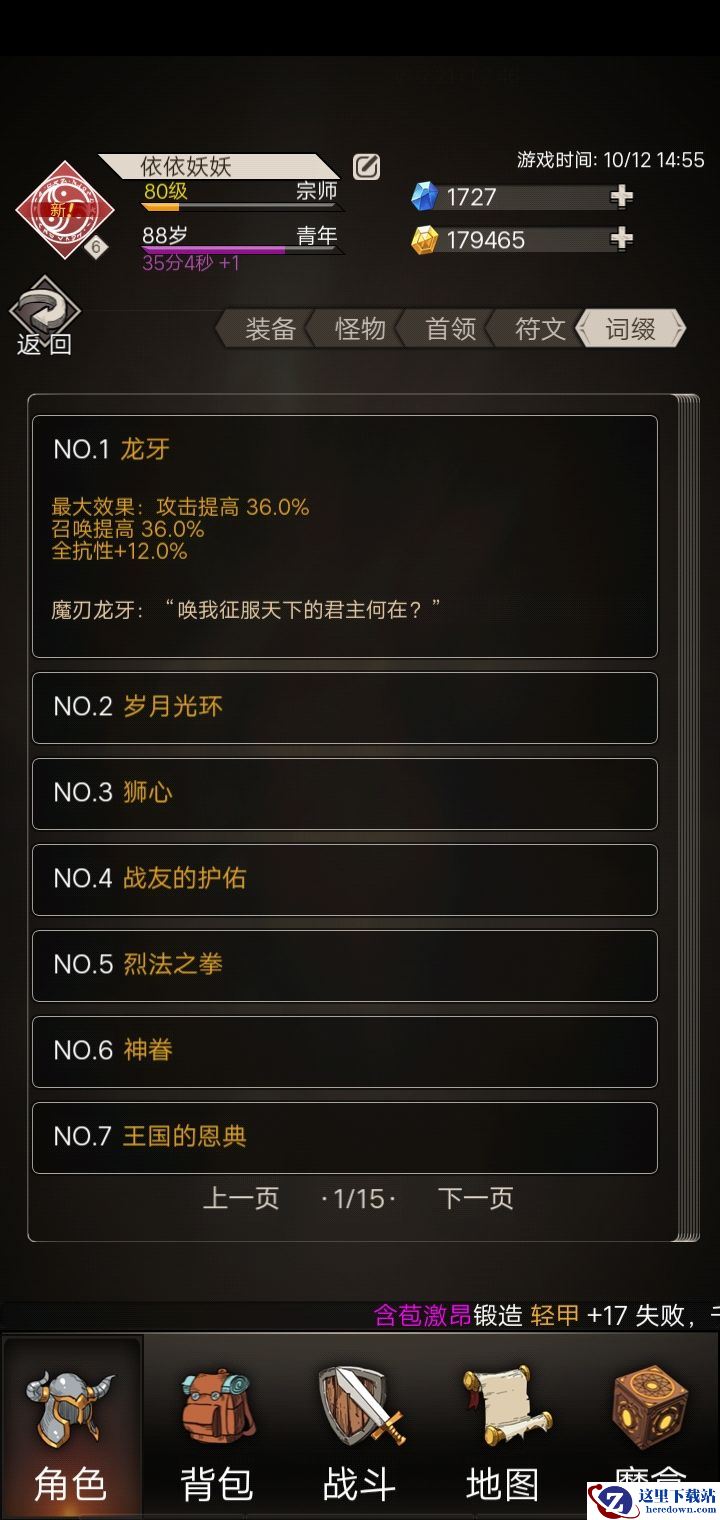Switch to the 装备 tab
Viewport: 720px width, 1520px height.
(270, 329)
